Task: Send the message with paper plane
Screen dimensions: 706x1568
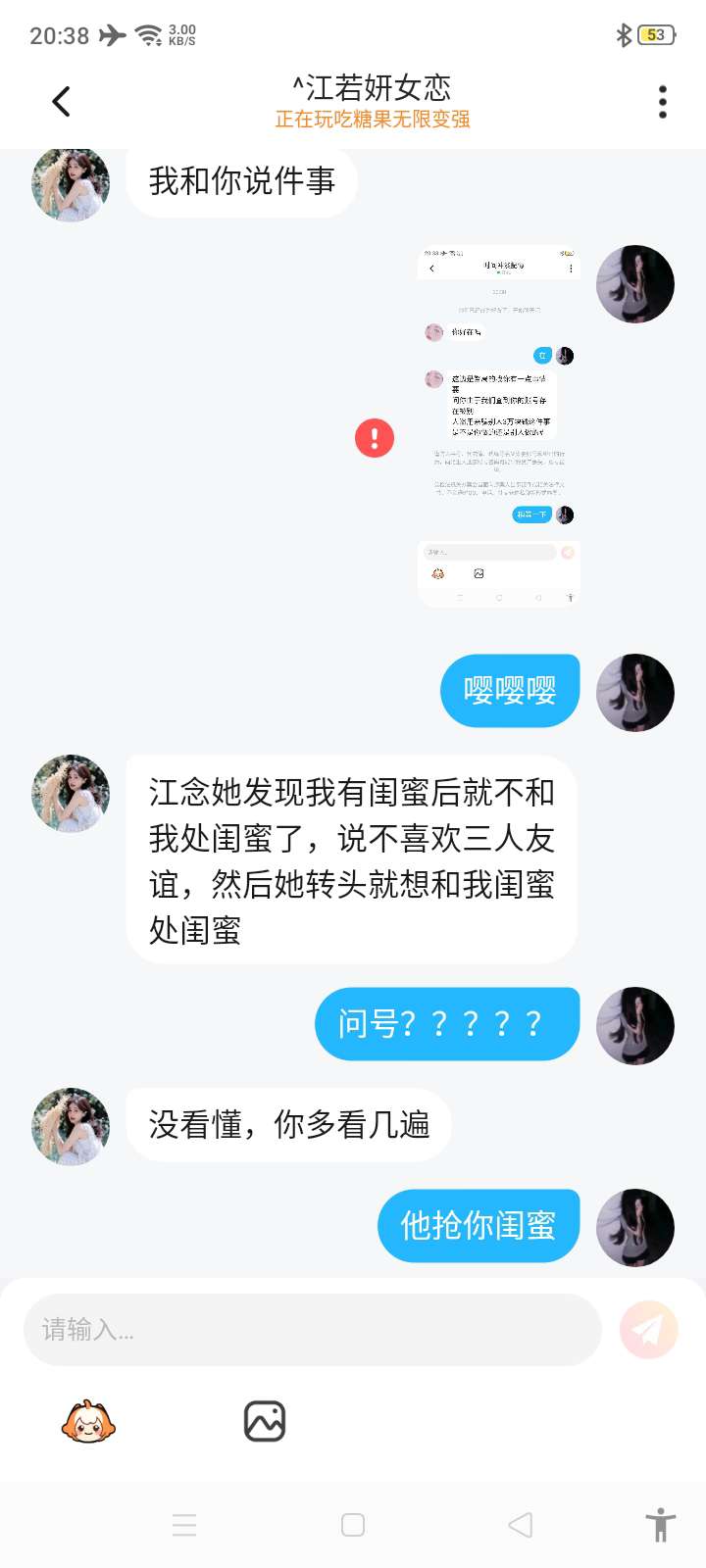Action: coord(648,1330)
